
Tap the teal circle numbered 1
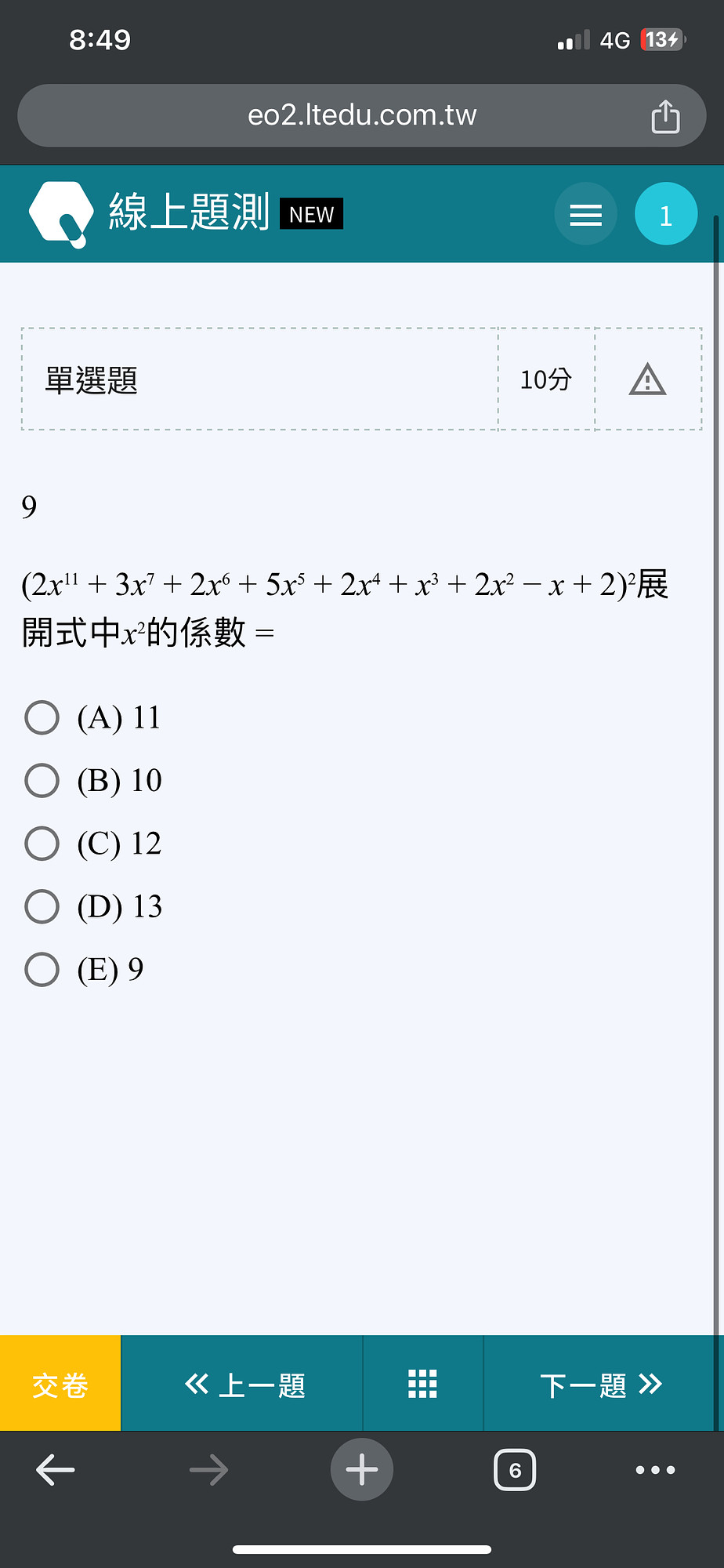[666, 214]
